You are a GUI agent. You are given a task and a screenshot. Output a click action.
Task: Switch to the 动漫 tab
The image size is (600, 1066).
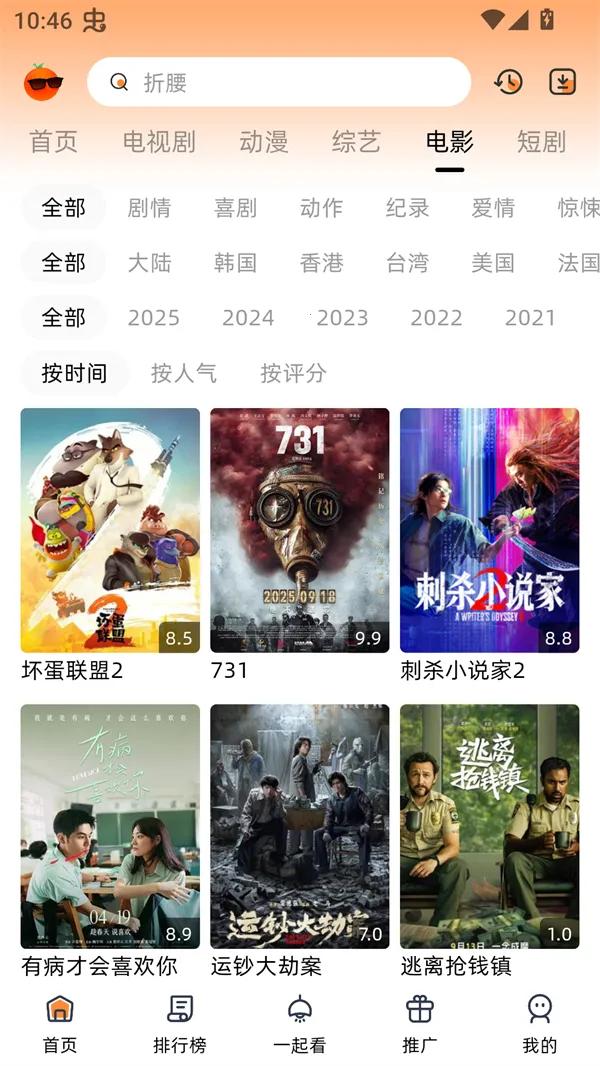264,142
